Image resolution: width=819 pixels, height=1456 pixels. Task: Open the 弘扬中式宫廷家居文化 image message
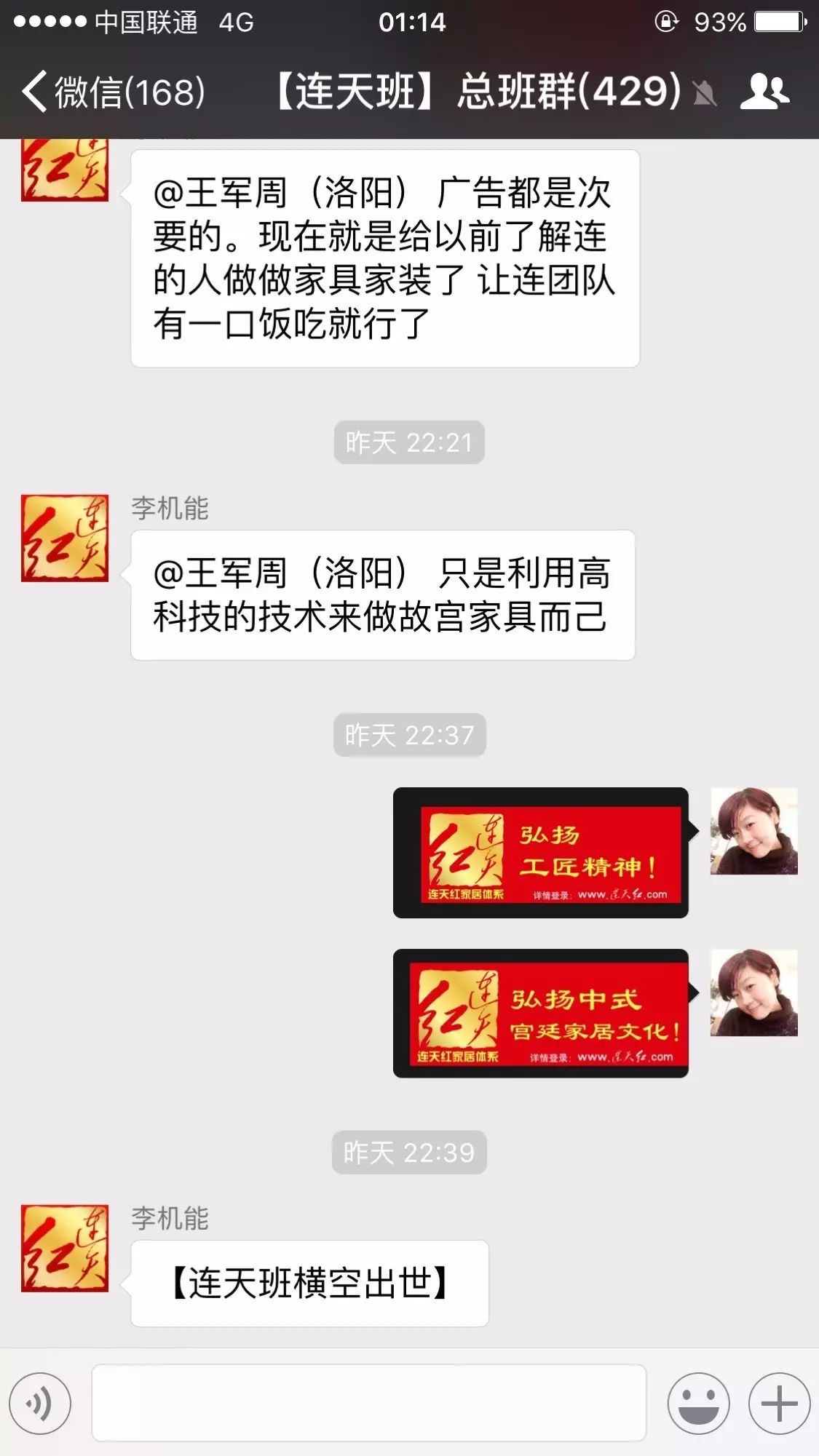click(x=540, y=1013)
